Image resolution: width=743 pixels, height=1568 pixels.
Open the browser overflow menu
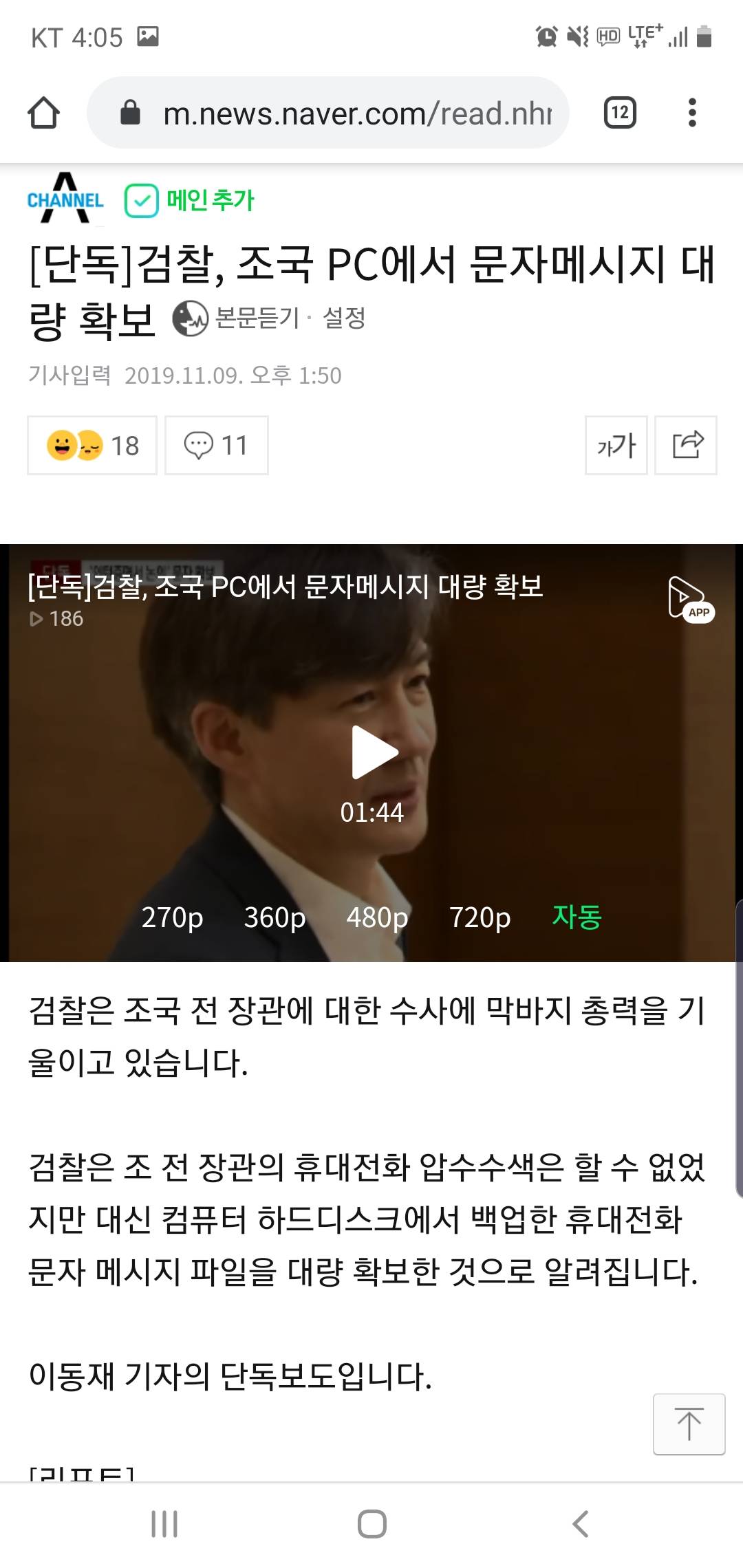tap(692, 113)
